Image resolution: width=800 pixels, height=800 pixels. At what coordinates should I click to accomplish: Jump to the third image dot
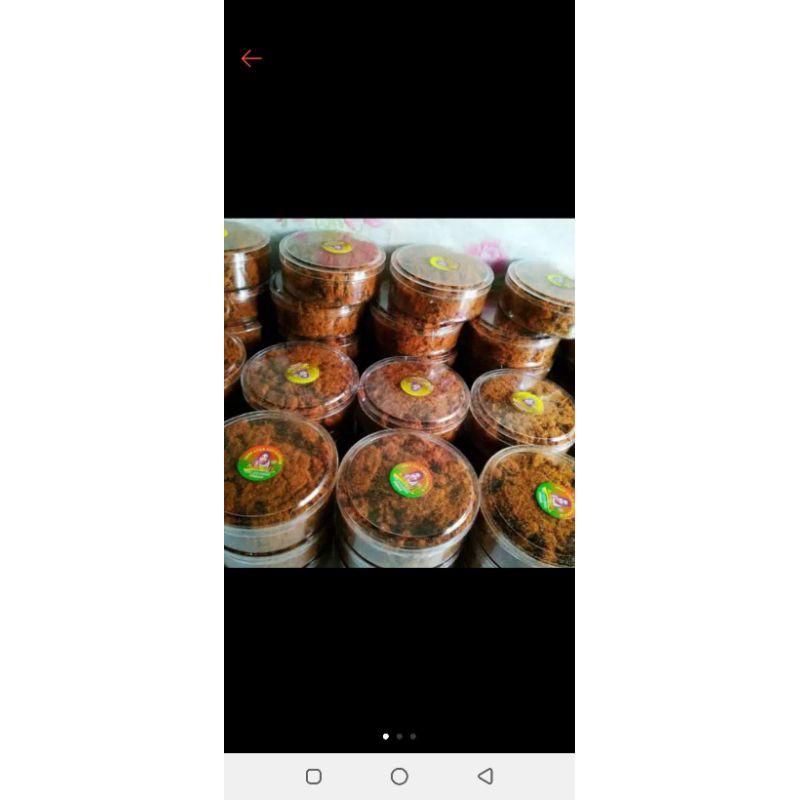pyautogui.click(x=413, y=736)
